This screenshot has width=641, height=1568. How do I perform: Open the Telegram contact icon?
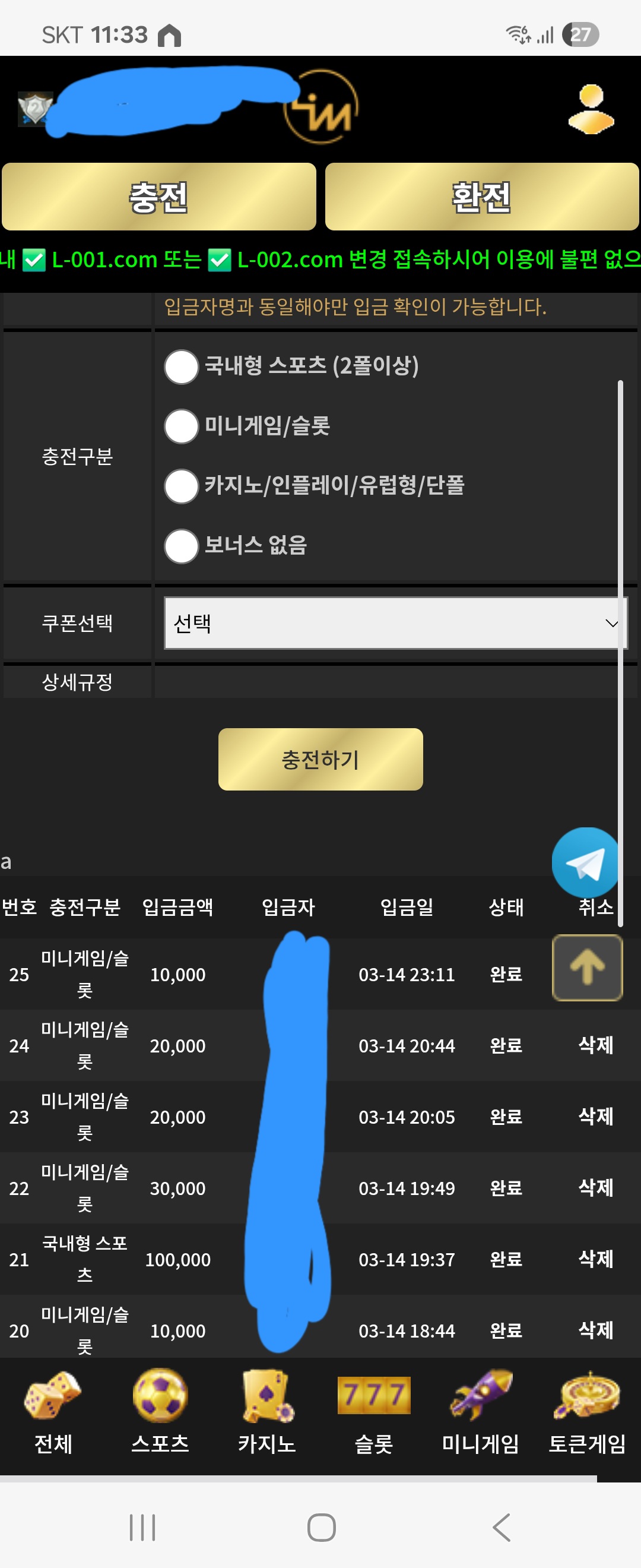tap(583, 861)
